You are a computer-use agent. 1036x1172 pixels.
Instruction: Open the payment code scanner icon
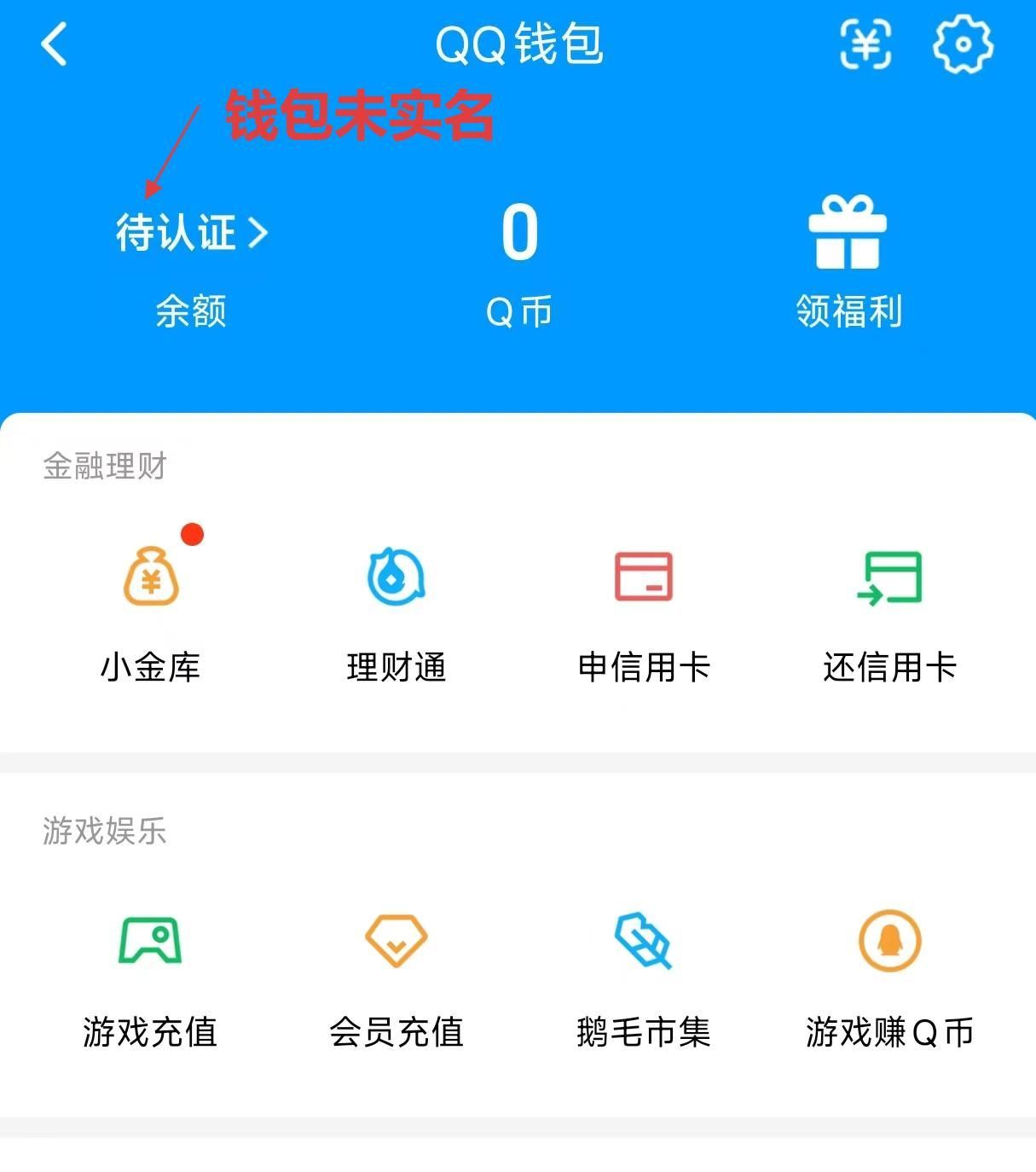[865, 44]
